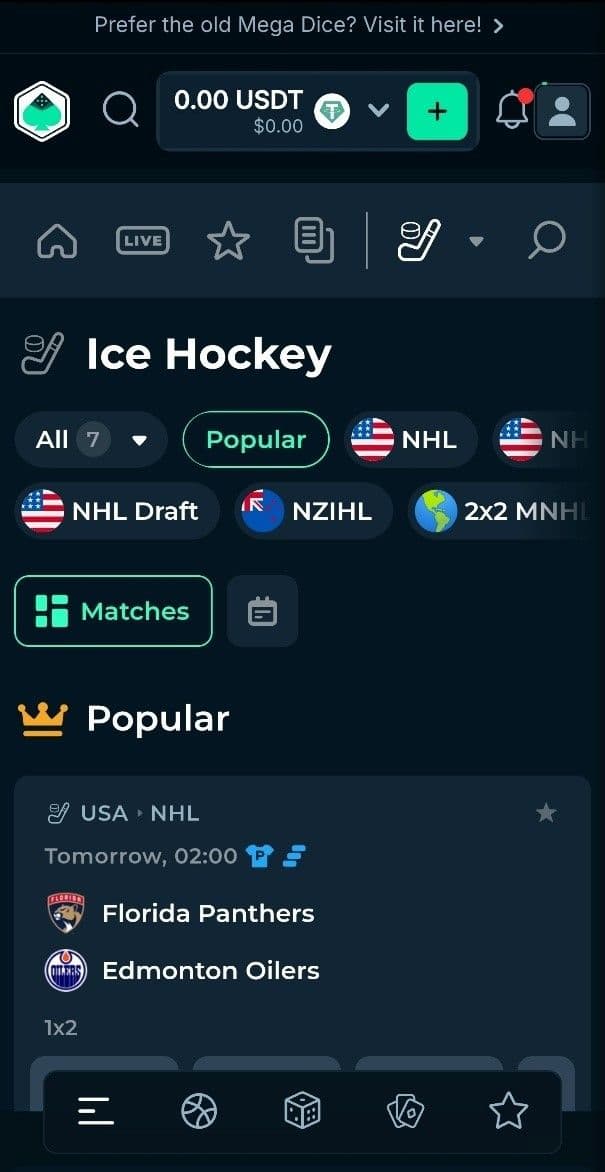Open the dice casino section
Viewport: 605px width, 1172px height.
pos(302,1111)
